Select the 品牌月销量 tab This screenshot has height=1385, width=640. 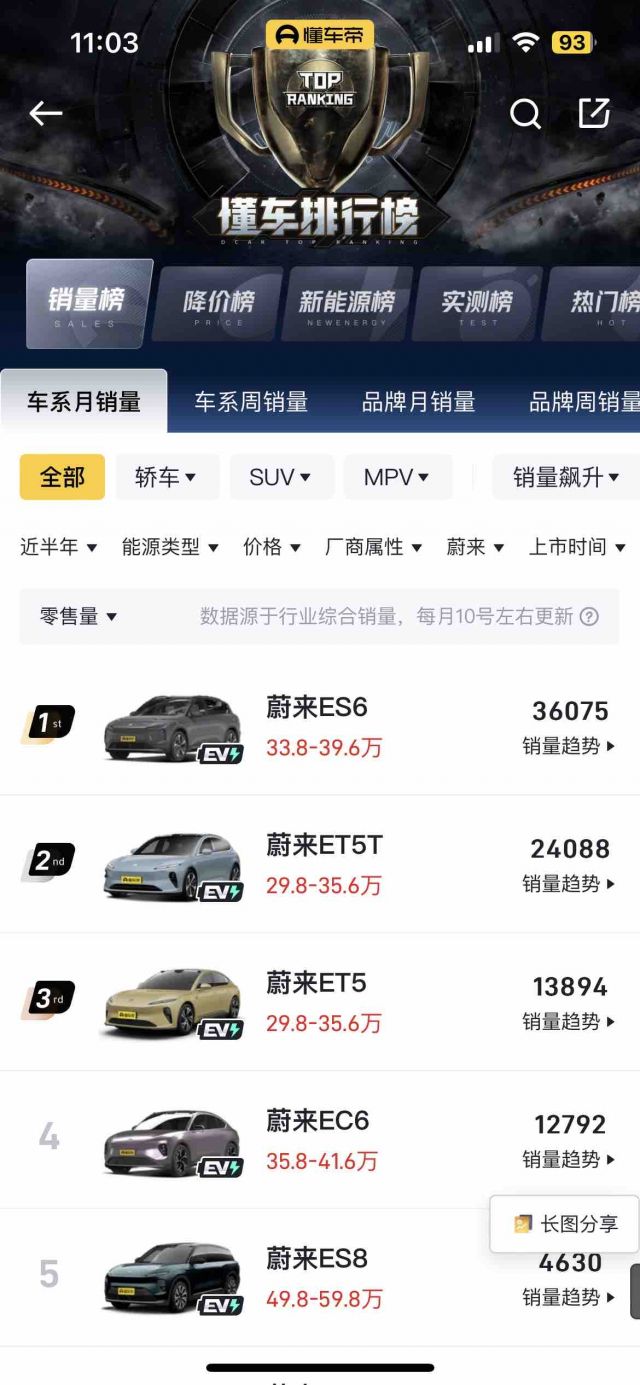(418, 402)
